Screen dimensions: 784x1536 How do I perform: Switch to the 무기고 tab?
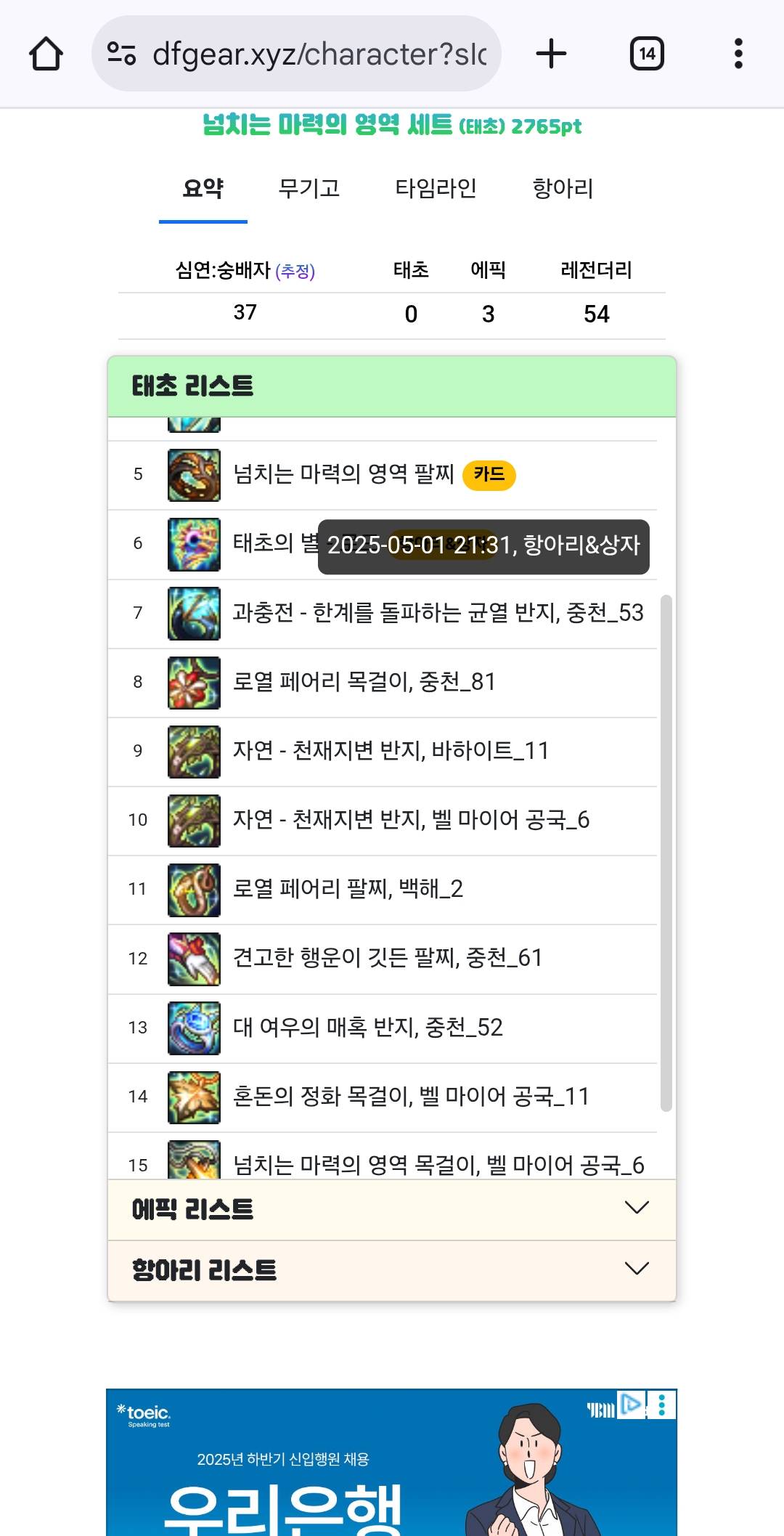click(x=309, y=189)
